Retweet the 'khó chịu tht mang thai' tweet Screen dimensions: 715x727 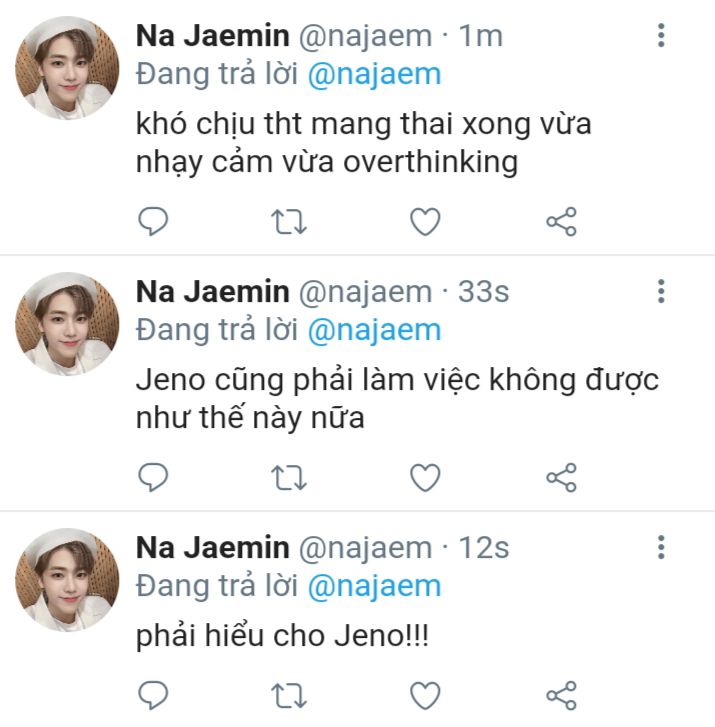pyautogui.click(x=289, y=223)
